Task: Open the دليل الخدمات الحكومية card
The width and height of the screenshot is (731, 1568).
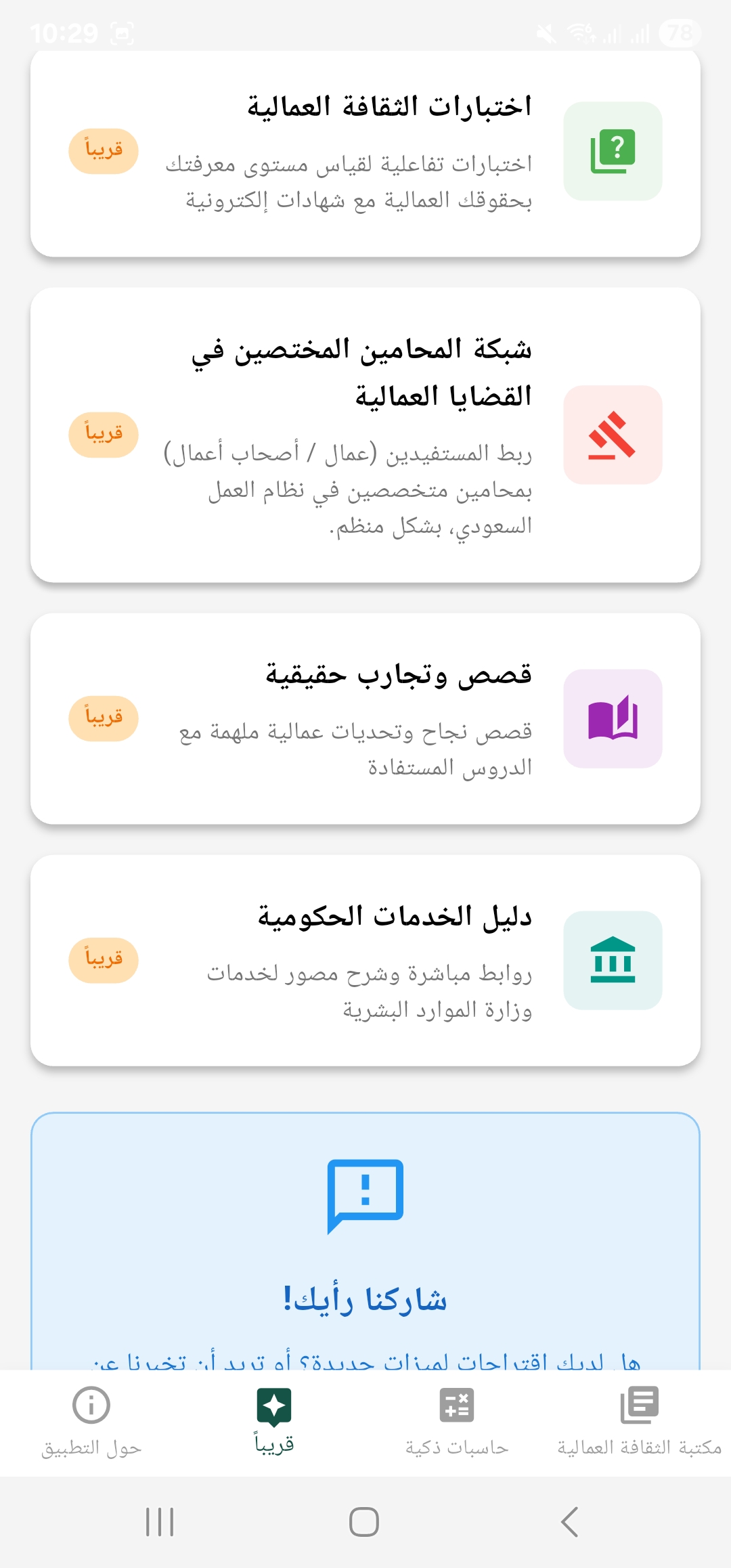Action: (365, 960)
